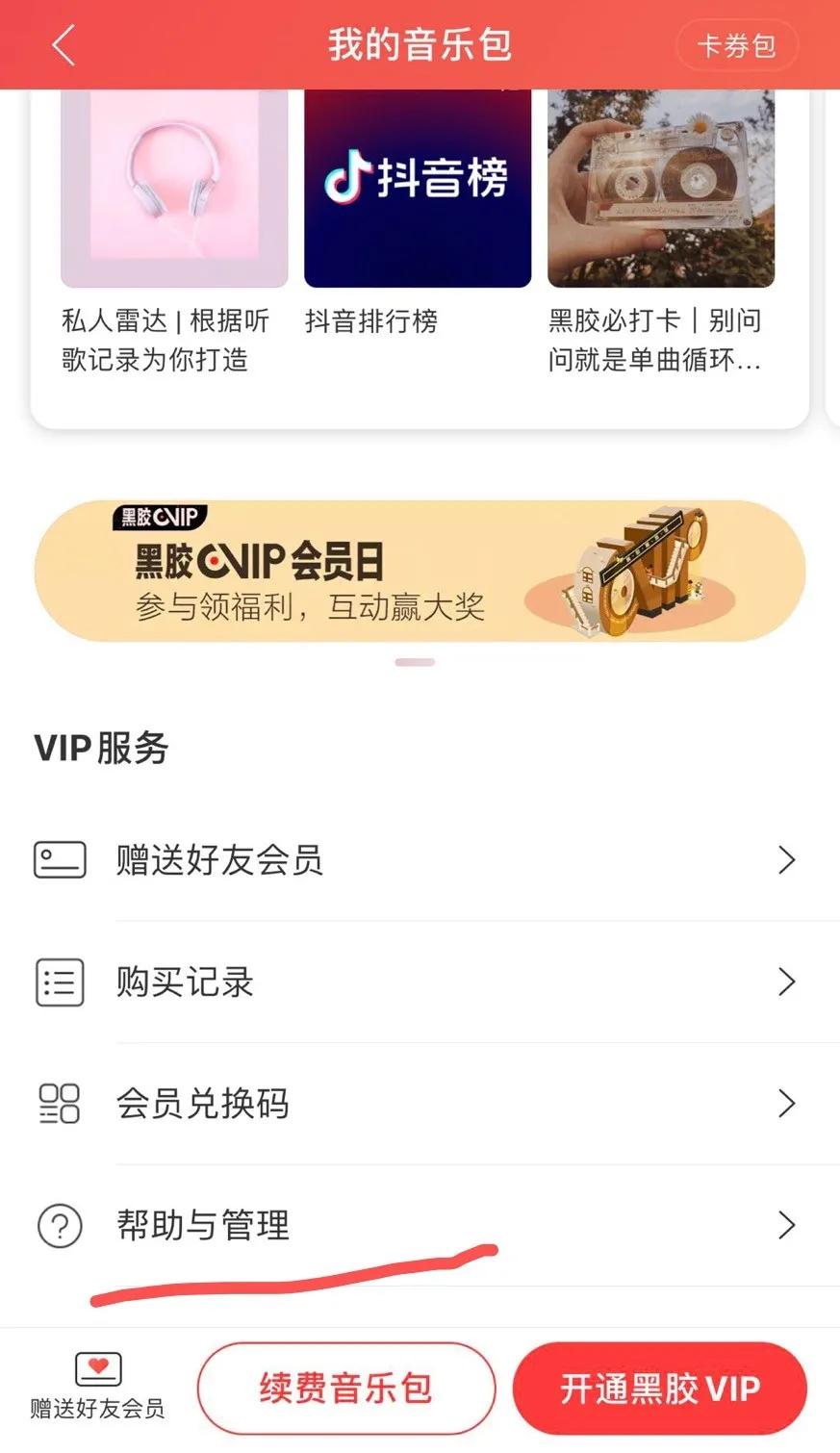Expand the 赠送好友会员 row chevron
Screen dimensions: 840x1453
[x=787, y=859]
